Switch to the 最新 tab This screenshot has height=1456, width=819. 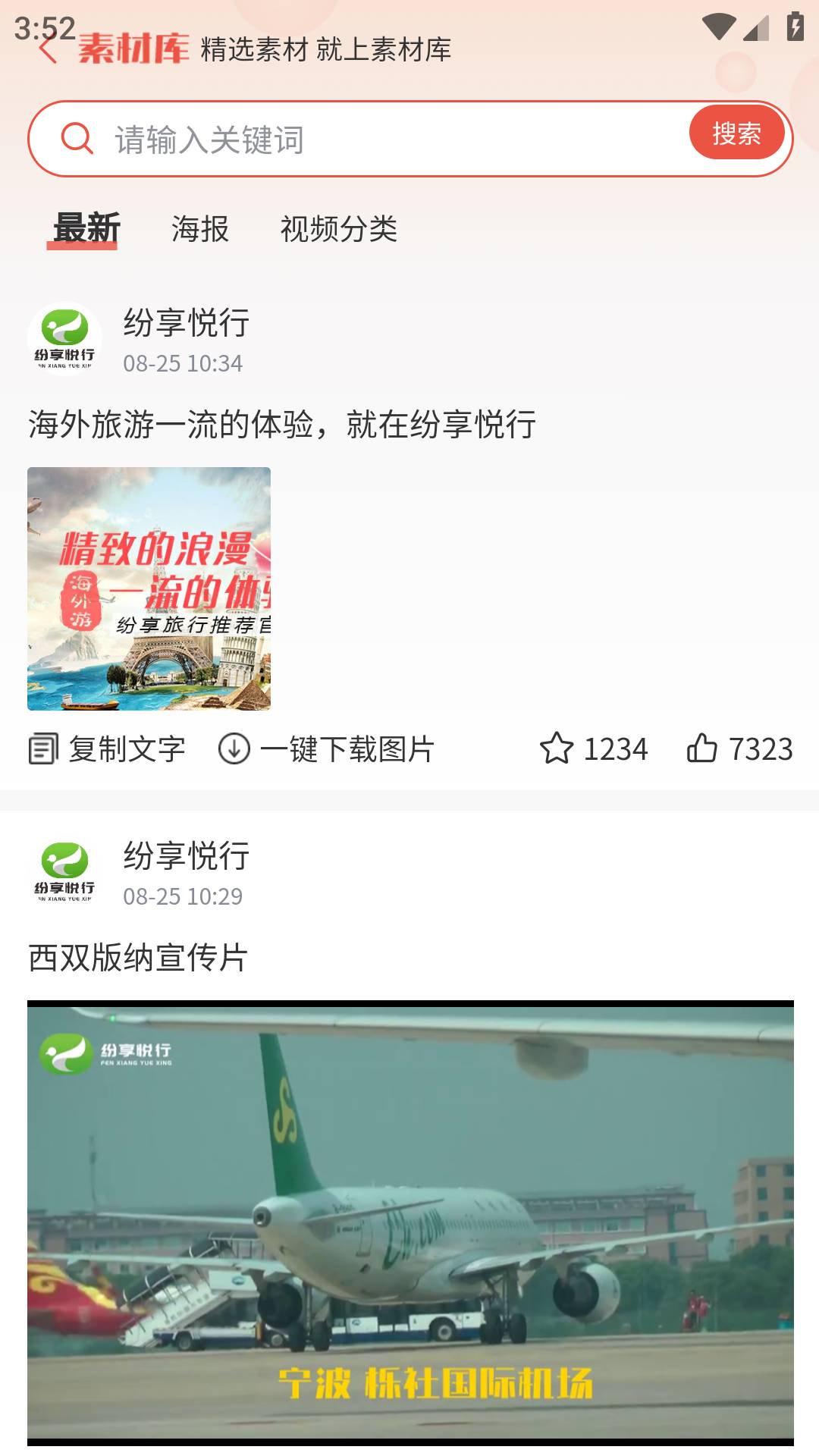(86, 228)
